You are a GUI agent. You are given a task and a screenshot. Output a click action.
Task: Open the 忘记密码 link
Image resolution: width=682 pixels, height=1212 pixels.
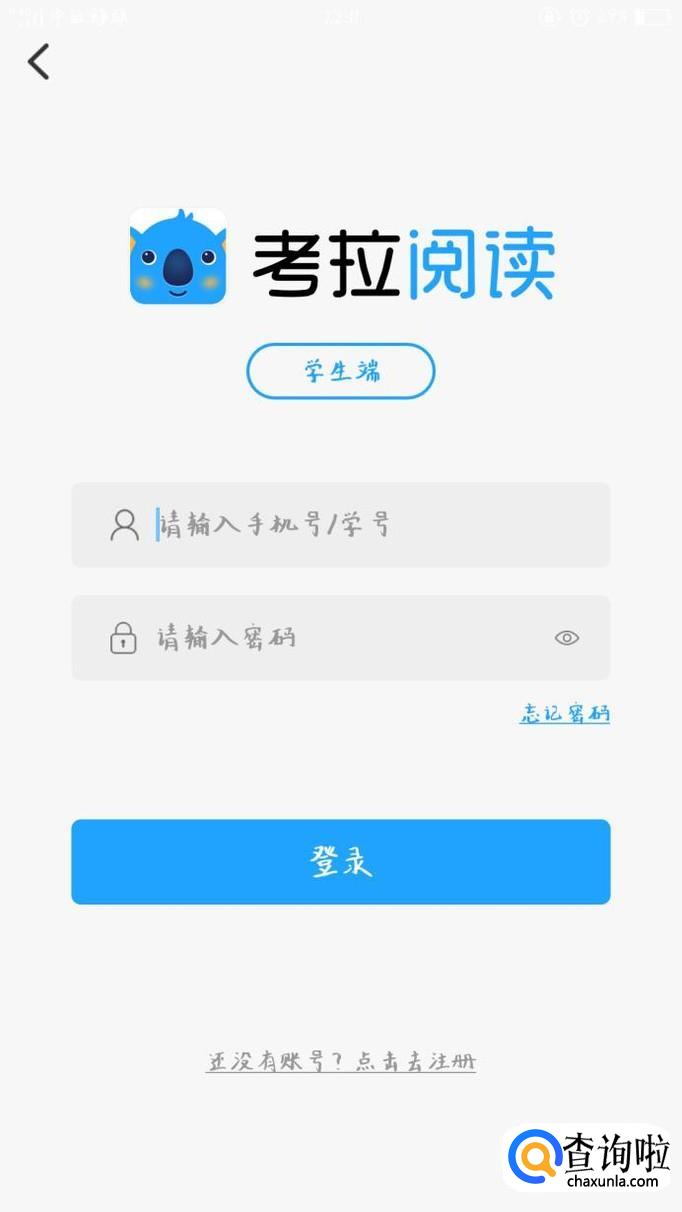564,714
